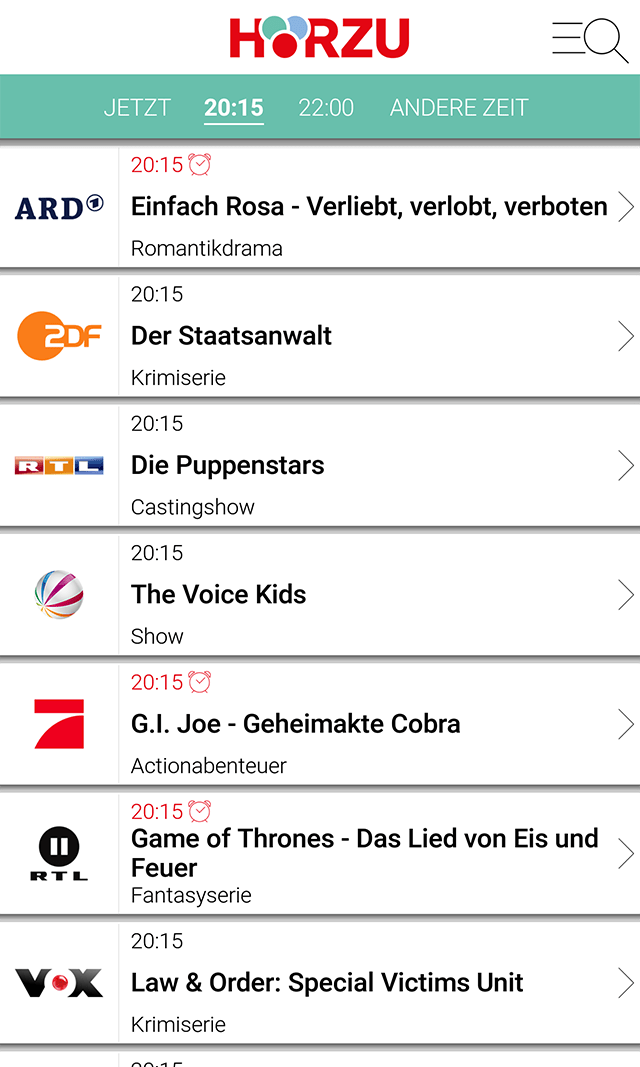Open Die Puppenstars listing
The height and width of the screenshot is (1067, 640).
(x=369, y=465)
